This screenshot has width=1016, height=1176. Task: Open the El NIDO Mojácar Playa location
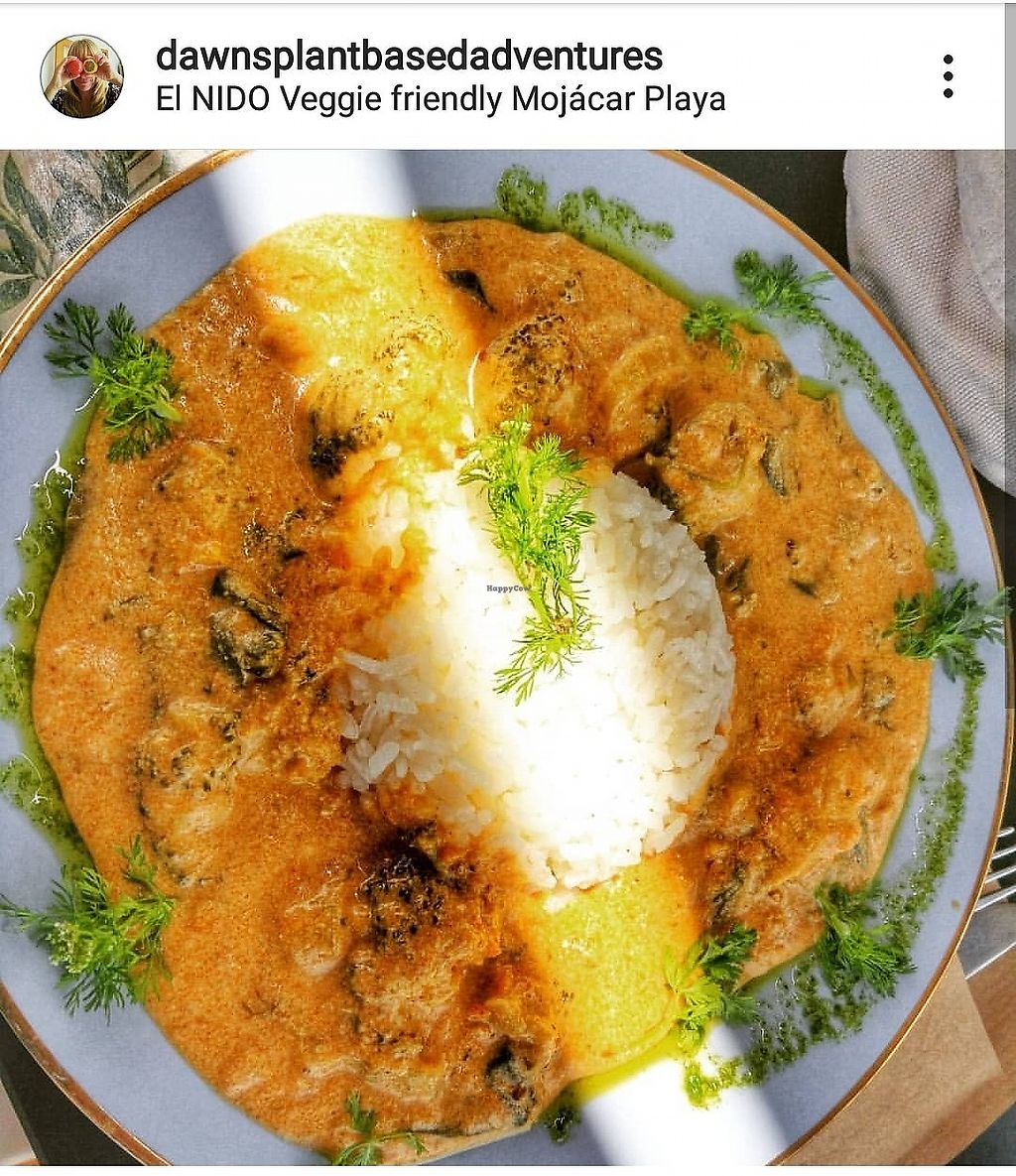[x=441, y=100]
